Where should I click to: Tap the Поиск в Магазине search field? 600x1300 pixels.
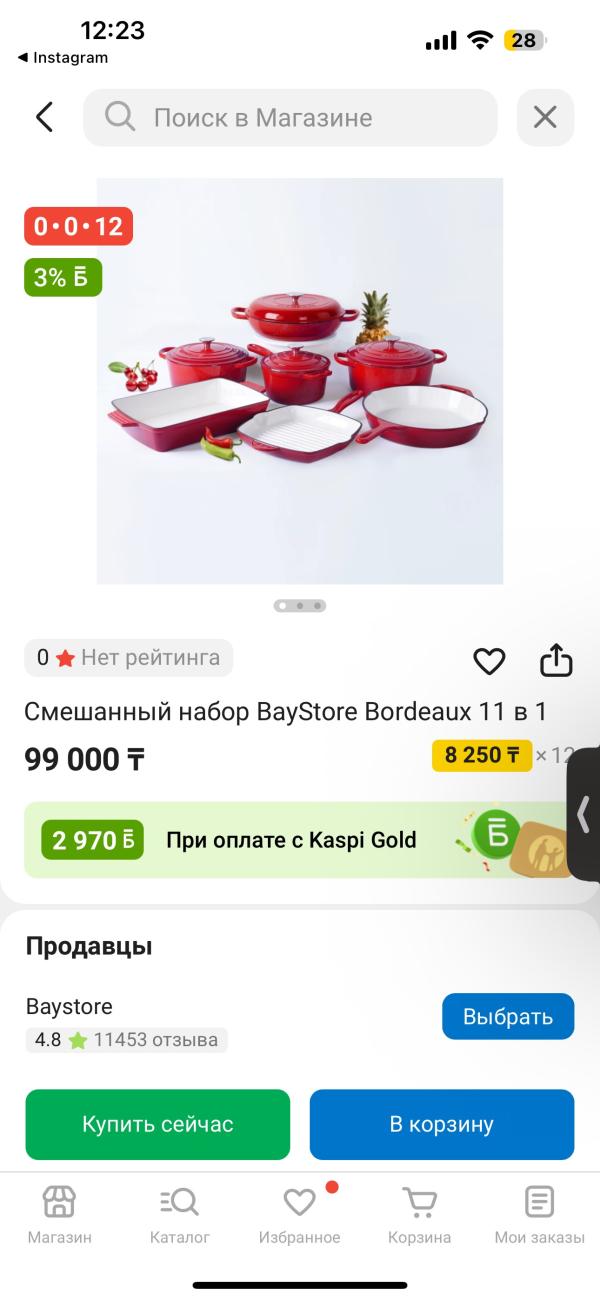click(290, 118)
